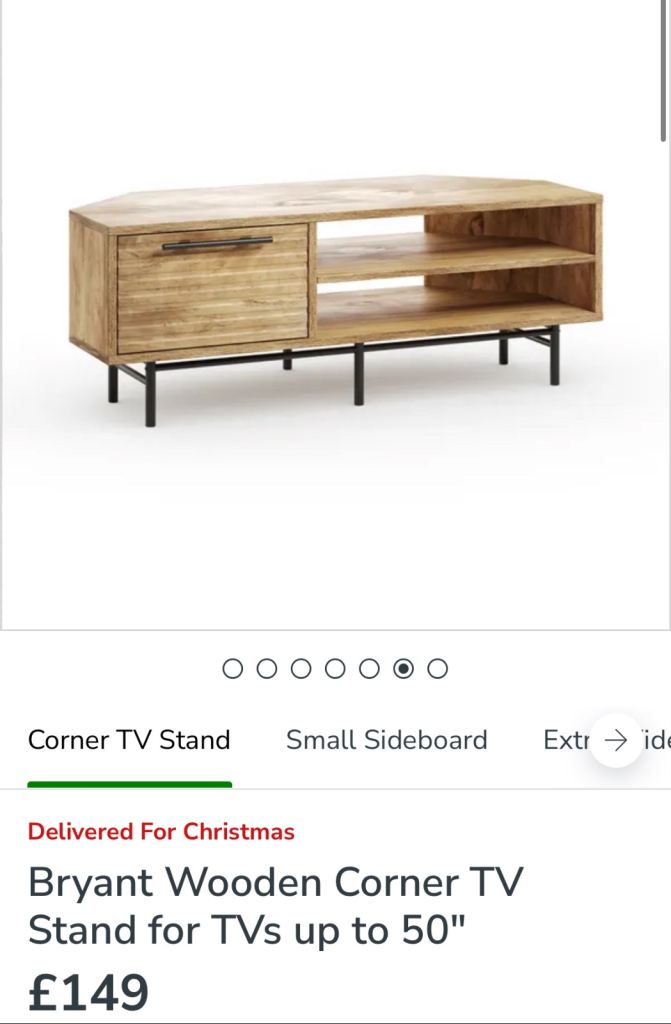
Task: Switch to the Small Sideboard tab
Action: click(x=386, y=740)
